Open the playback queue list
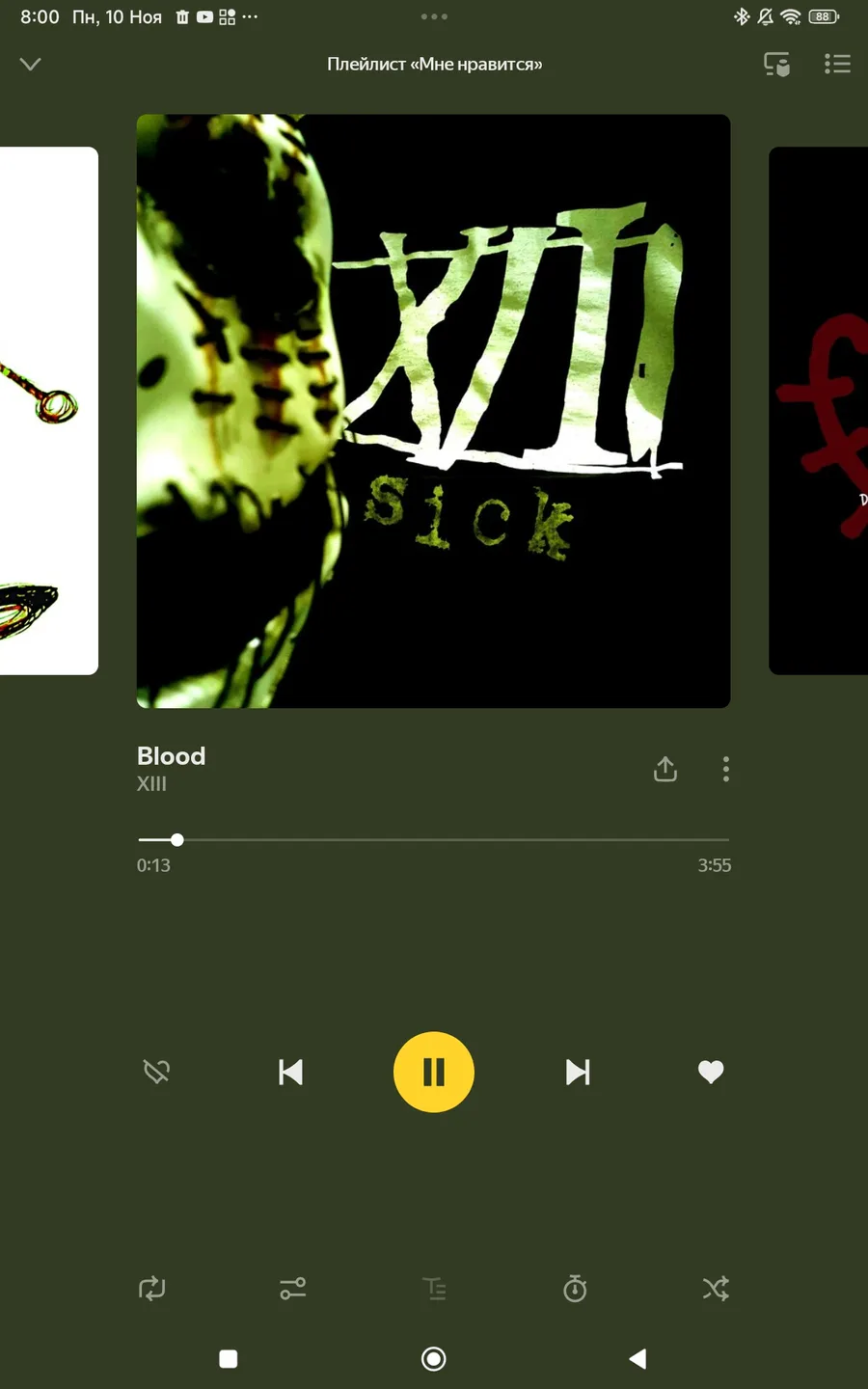This screenshot has height=1389, width=868. [837, 65]
